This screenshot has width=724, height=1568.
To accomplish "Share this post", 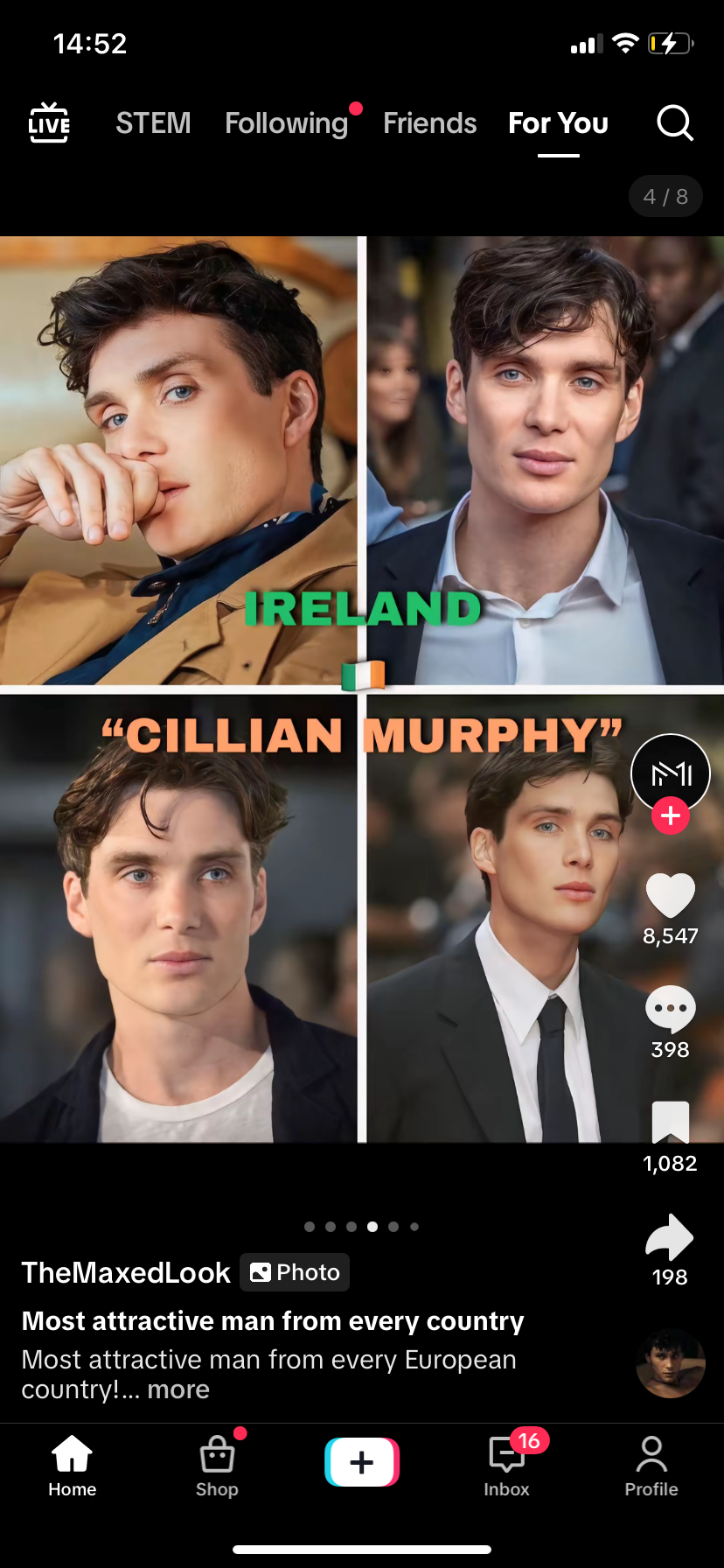I will tap(670, 1237).
